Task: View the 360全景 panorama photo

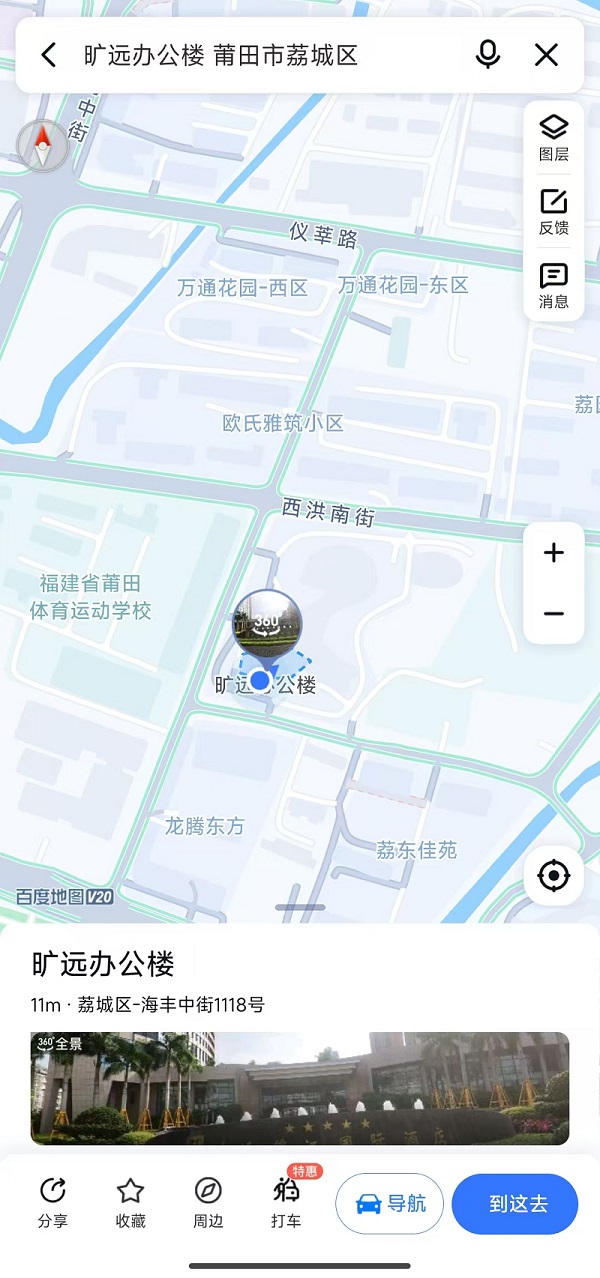Action: click(x=300, y=1088)
